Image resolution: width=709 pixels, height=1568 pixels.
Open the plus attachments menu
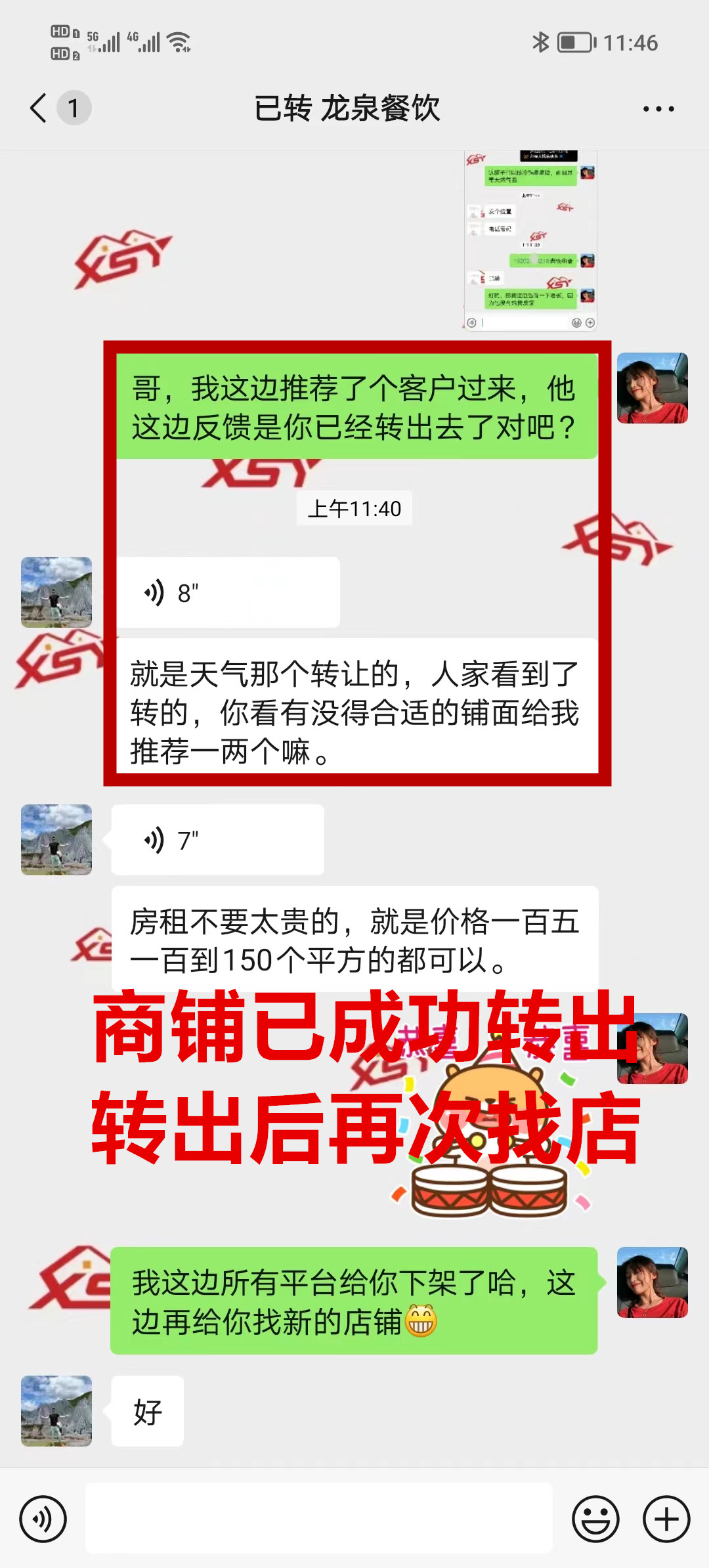pyautogui.click(x=666, y=1519)
